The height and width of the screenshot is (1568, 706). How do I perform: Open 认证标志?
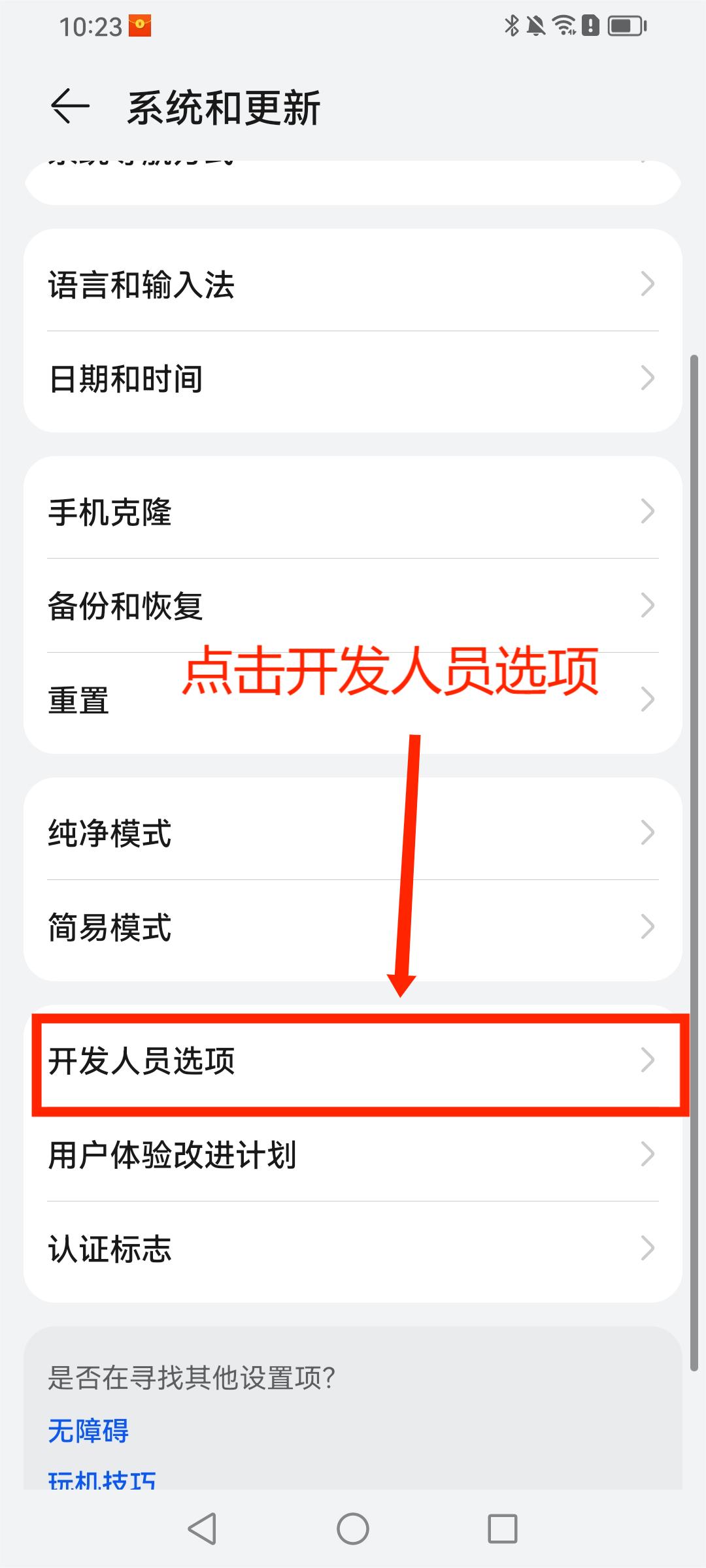coord(353,1249)
